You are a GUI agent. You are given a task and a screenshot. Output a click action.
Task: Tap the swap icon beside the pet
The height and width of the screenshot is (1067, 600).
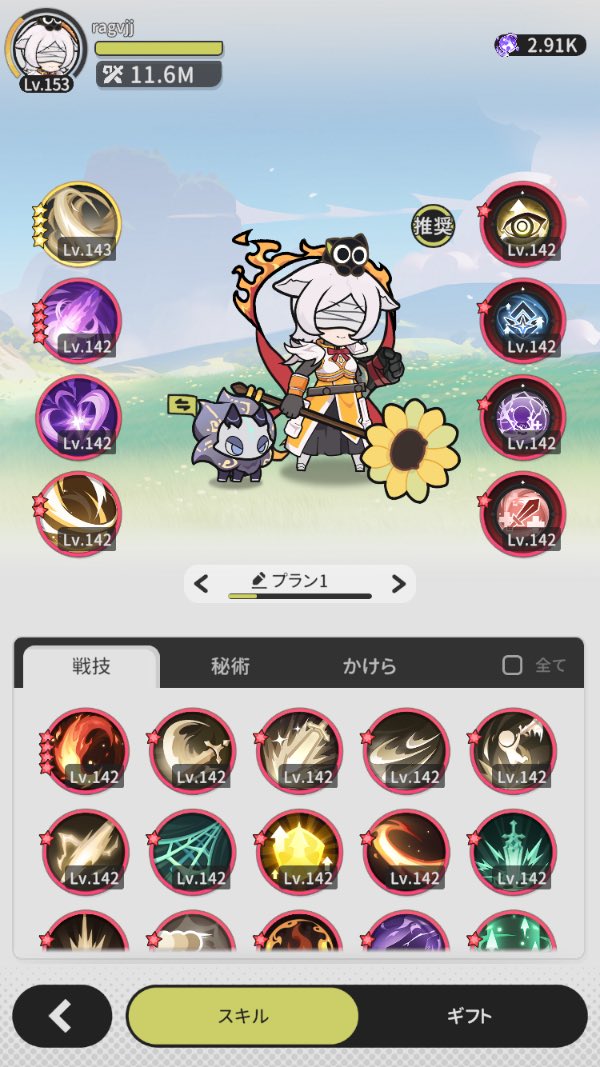pyautogui.click(x=182, y=405)
